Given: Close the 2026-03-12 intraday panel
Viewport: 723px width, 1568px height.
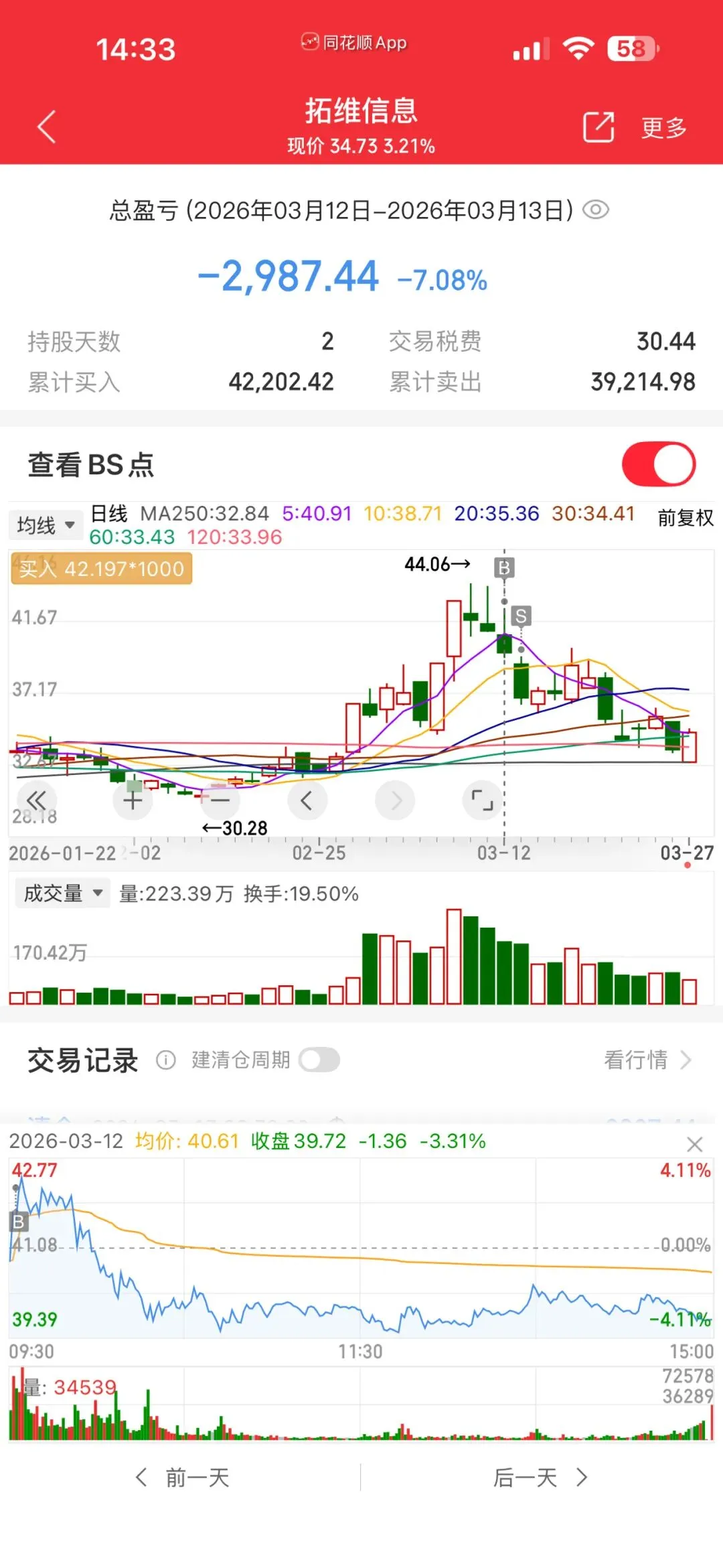Looking at the screenshot, I should click(695, 1144).
